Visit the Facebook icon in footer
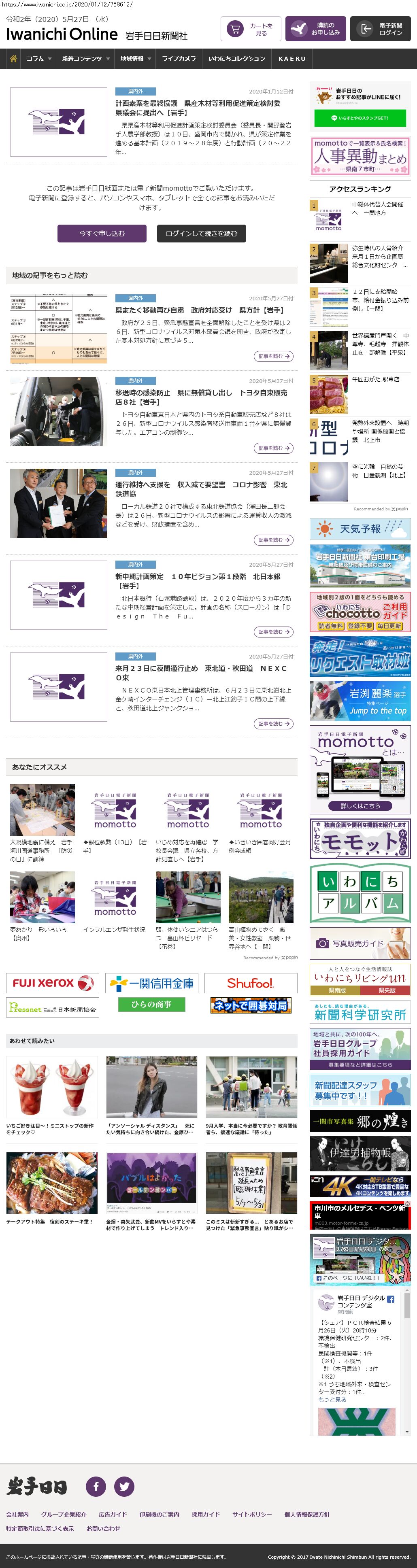Image resolution: width=417 pixels, height=1568 pixels. point(96,1486)
